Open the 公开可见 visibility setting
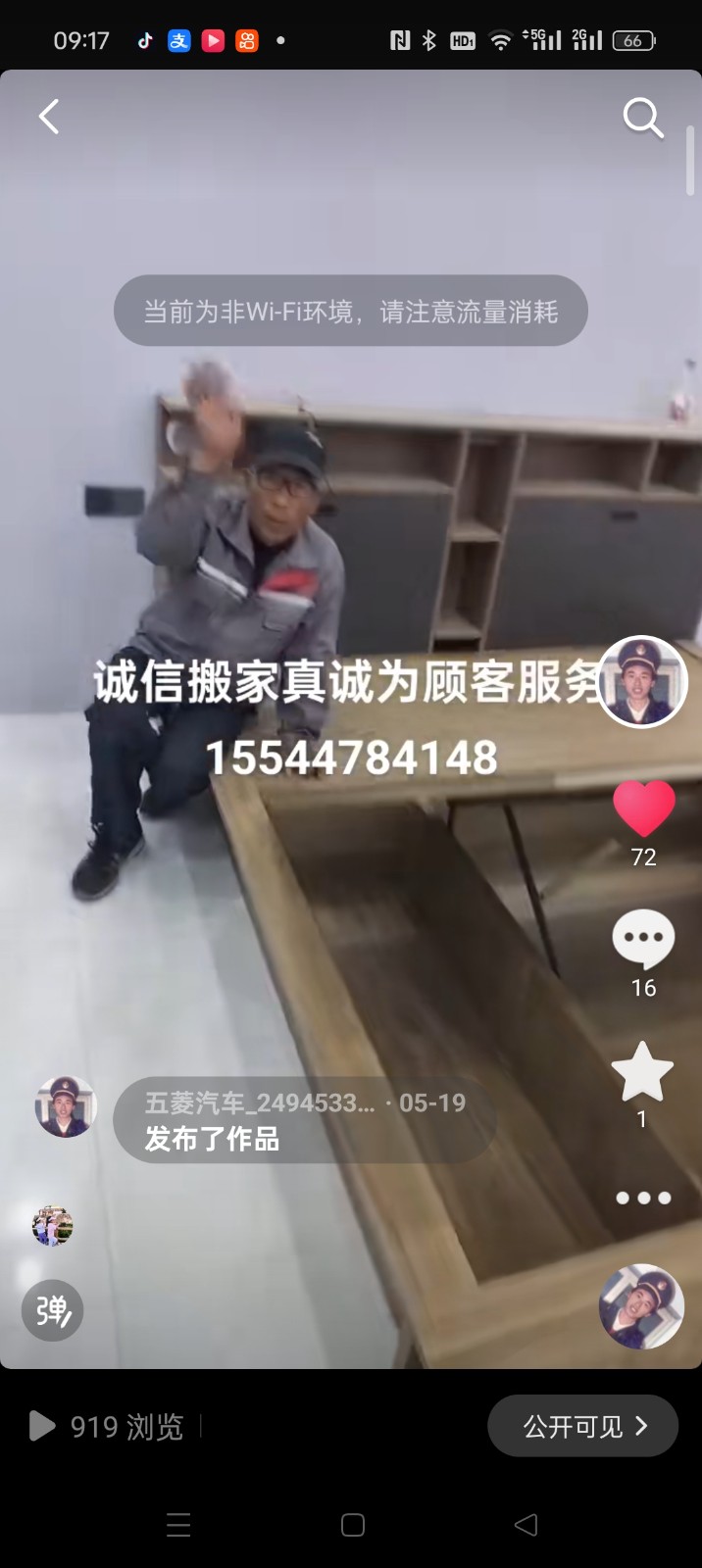The image size is (702, 1568). 583,1426
